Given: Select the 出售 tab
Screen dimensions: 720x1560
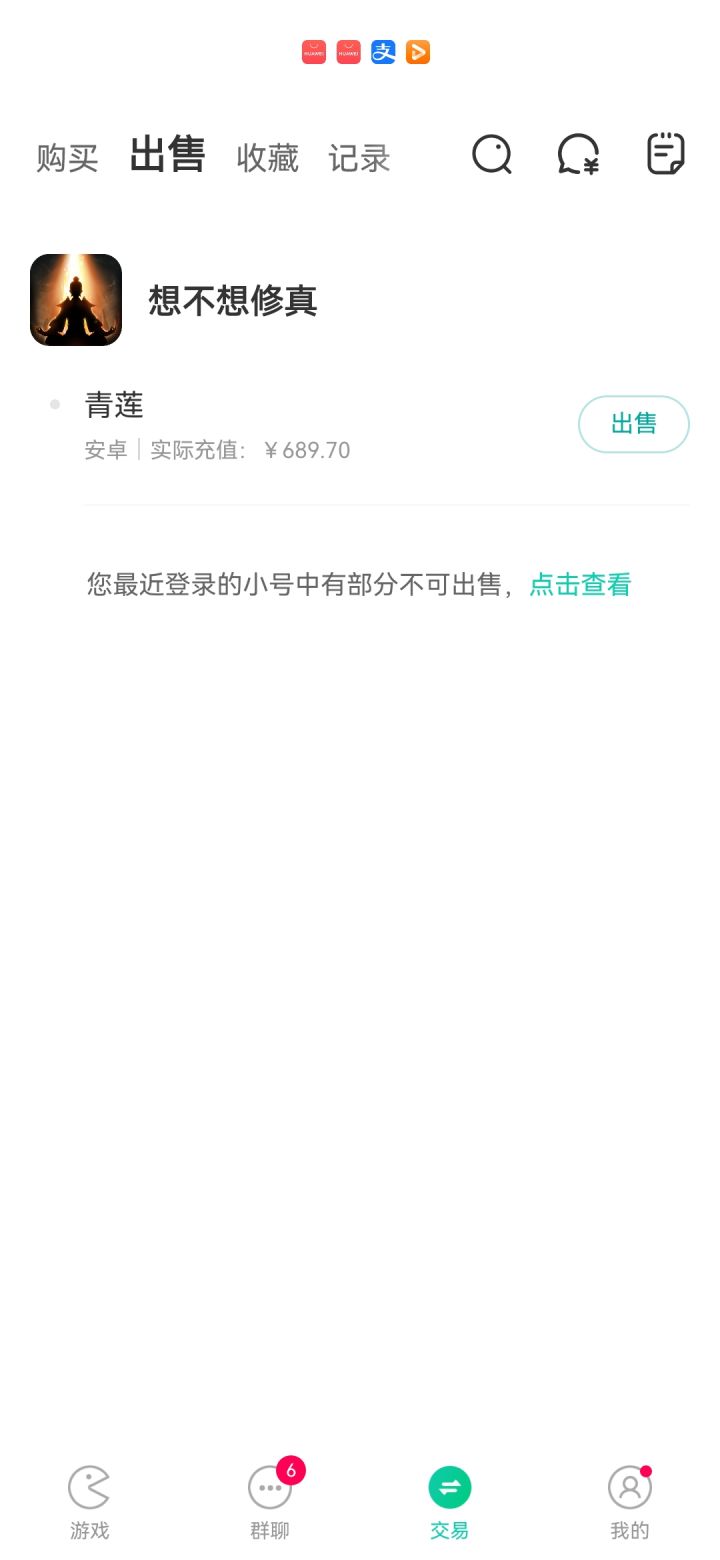Looking at the screenshot, I should tap(167, 155).
